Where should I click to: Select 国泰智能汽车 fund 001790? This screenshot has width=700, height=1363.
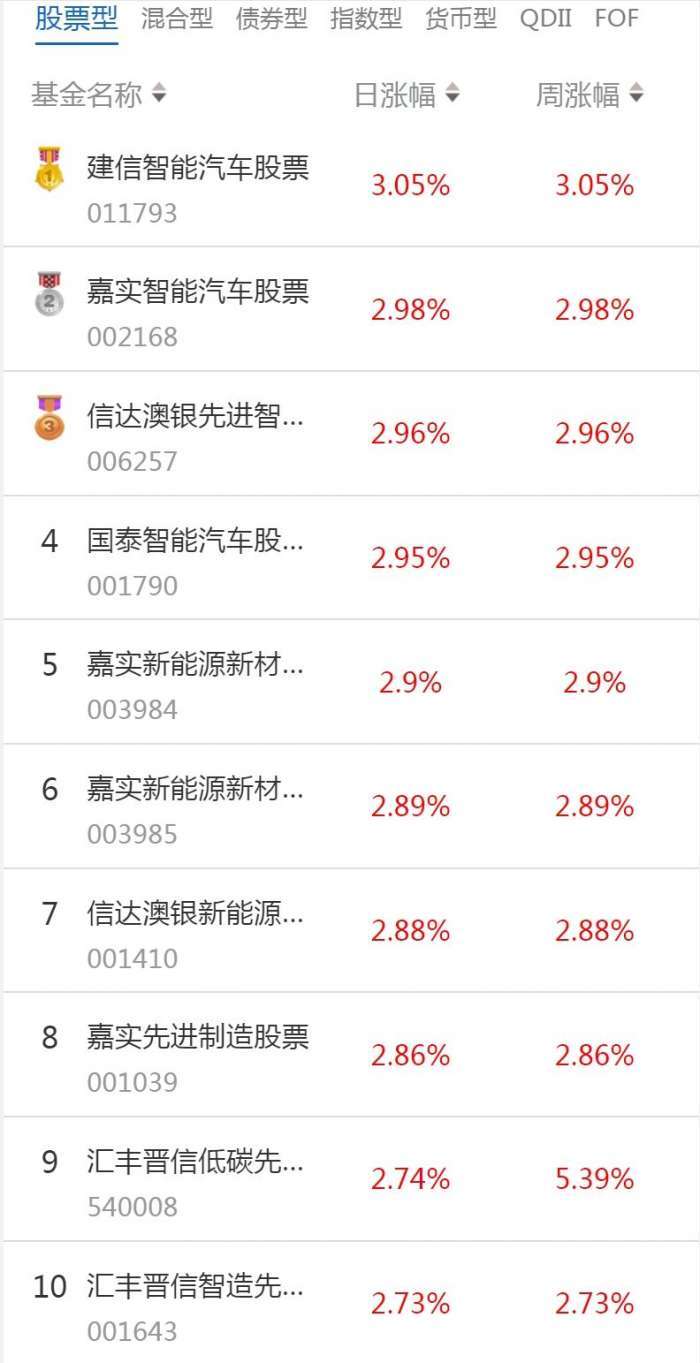coord(195,558)
